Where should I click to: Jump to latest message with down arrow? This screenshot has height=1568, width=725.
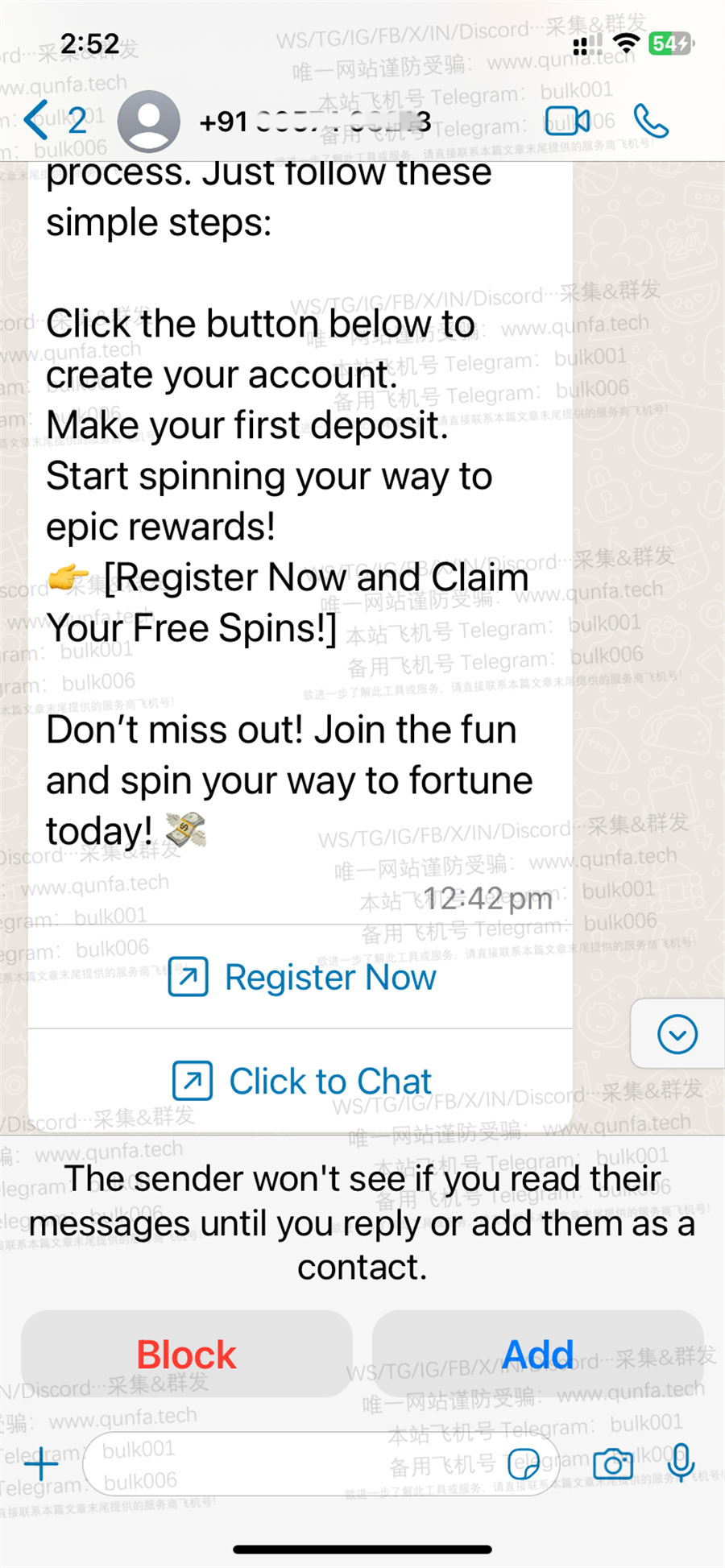coord(677,1034)
